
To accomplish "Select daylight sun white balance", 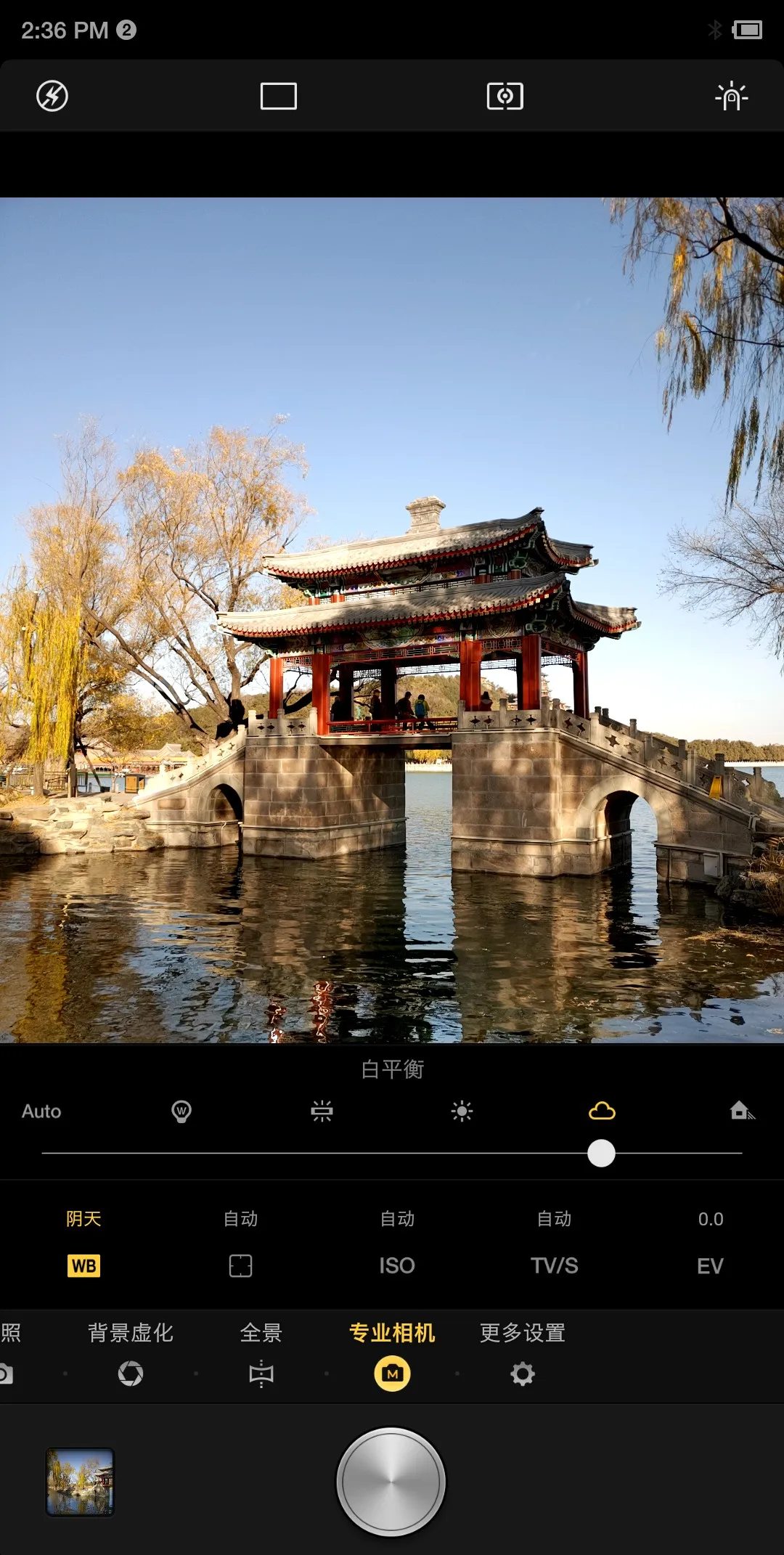I will [462, 1111].
